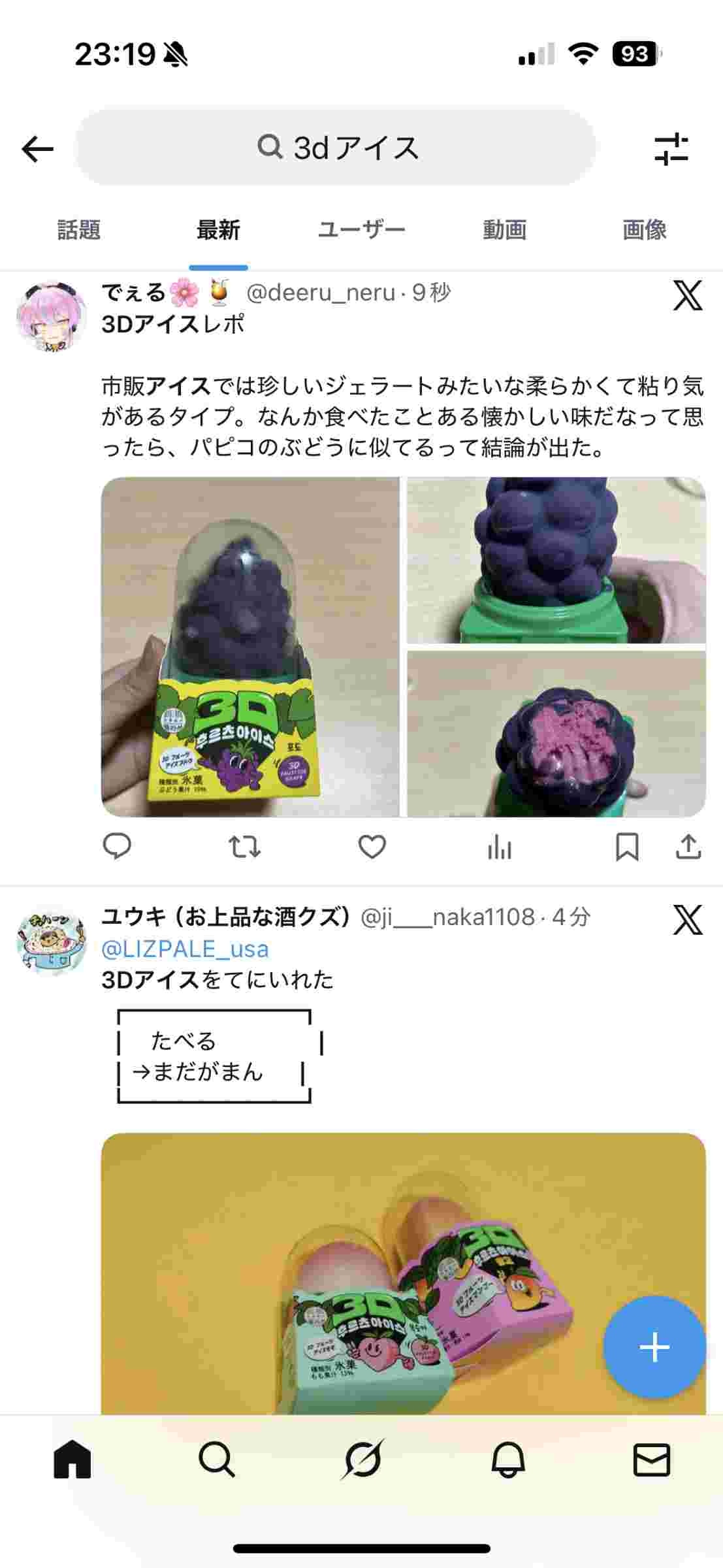Screen dimensions: 723x1568
Task: Compose a new post with plus button
Action: click(654, 1347)
